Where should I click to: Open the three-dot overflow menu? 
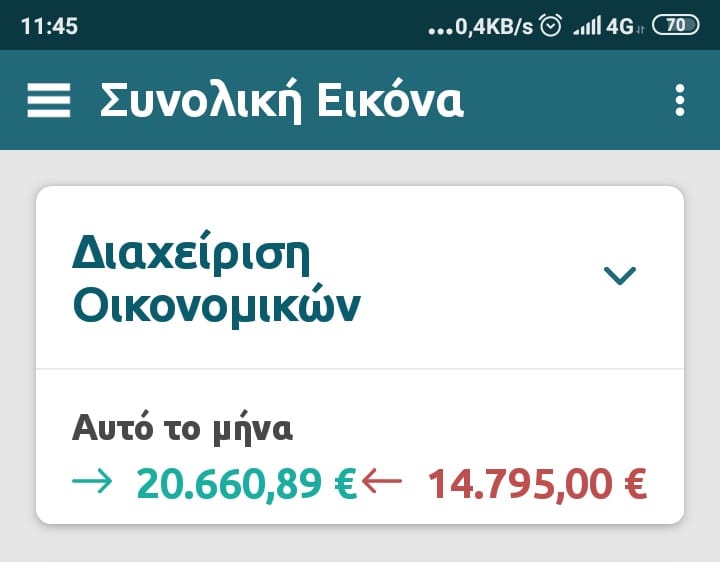tap(680, 100)
